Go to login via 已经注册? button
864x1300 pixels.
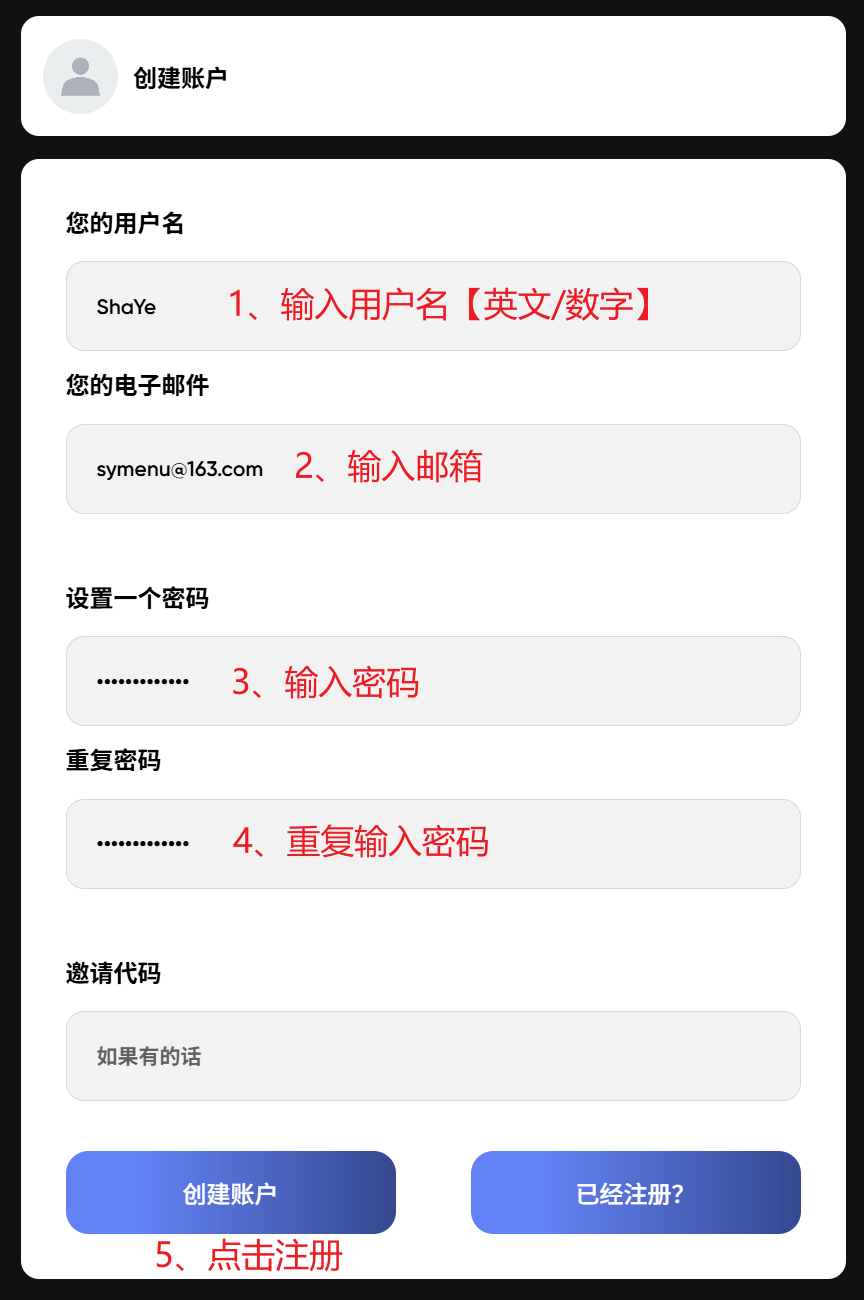click(635, 1193)
